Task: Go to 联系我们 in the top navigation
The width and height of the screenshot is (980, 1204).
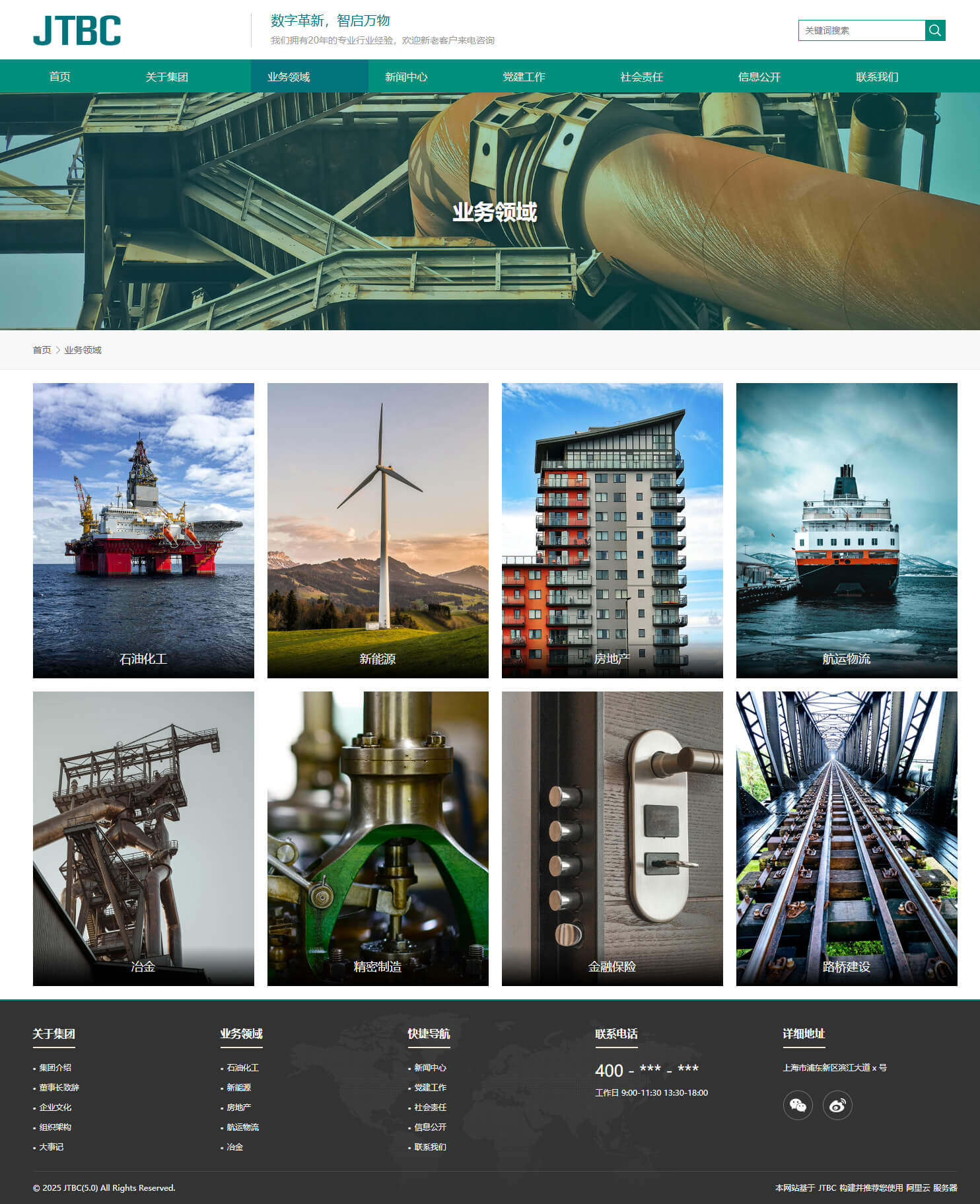Action: pyautogui.click(x=876, y=77)
